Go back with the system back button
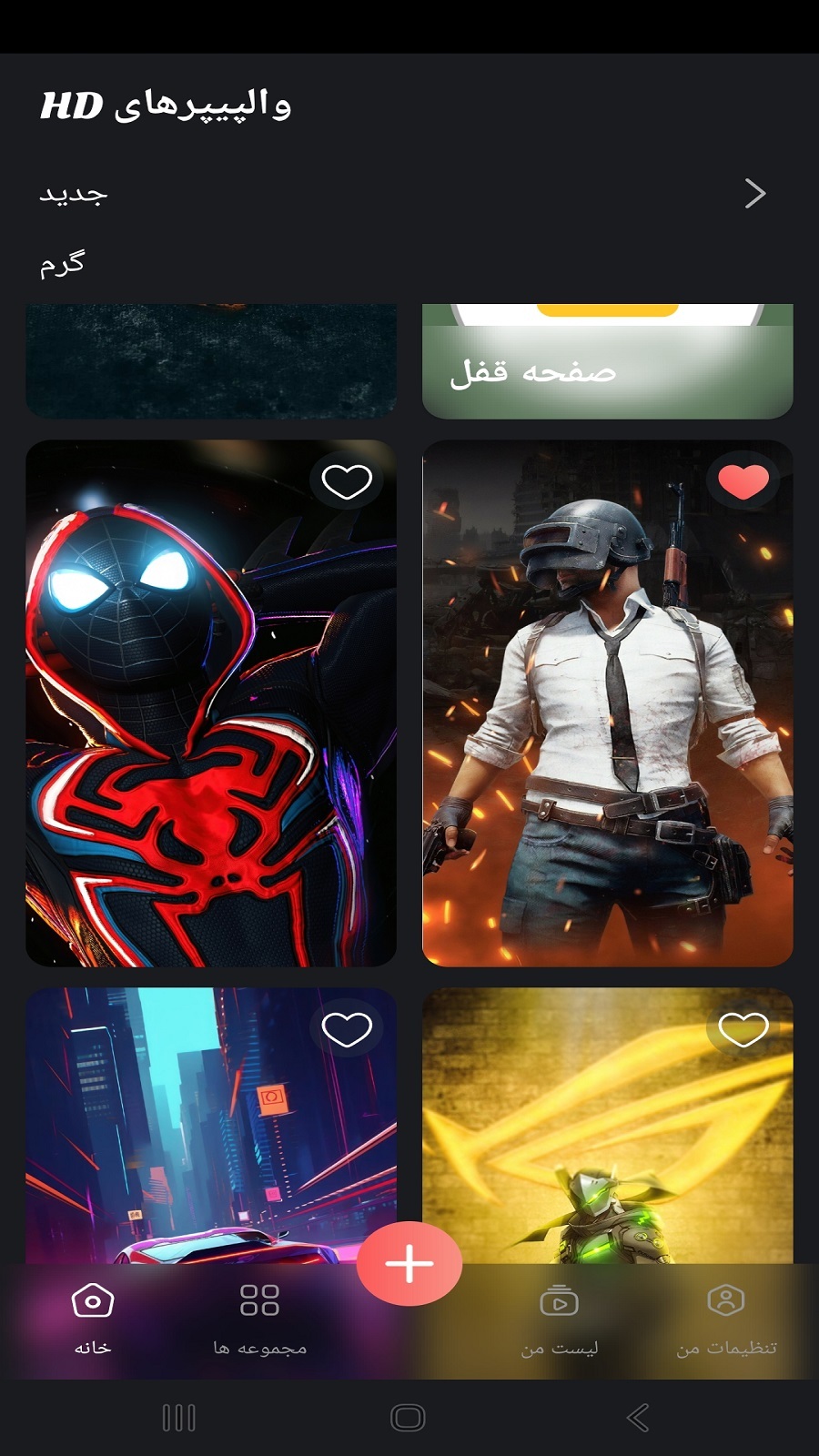The height and width of the screenshot is (1456, 819). coord(638,1417)
